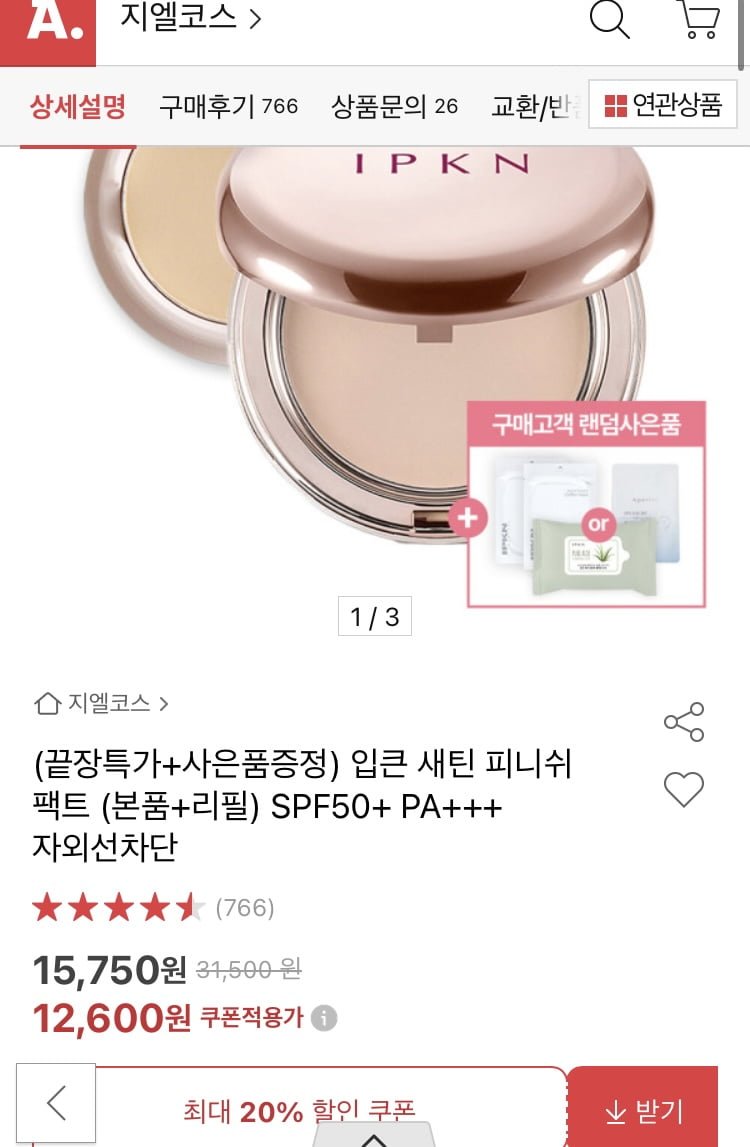This screenshot has width=750, height=1147.
Task: Open the search magnifier icon
Action: pos(610,19)
